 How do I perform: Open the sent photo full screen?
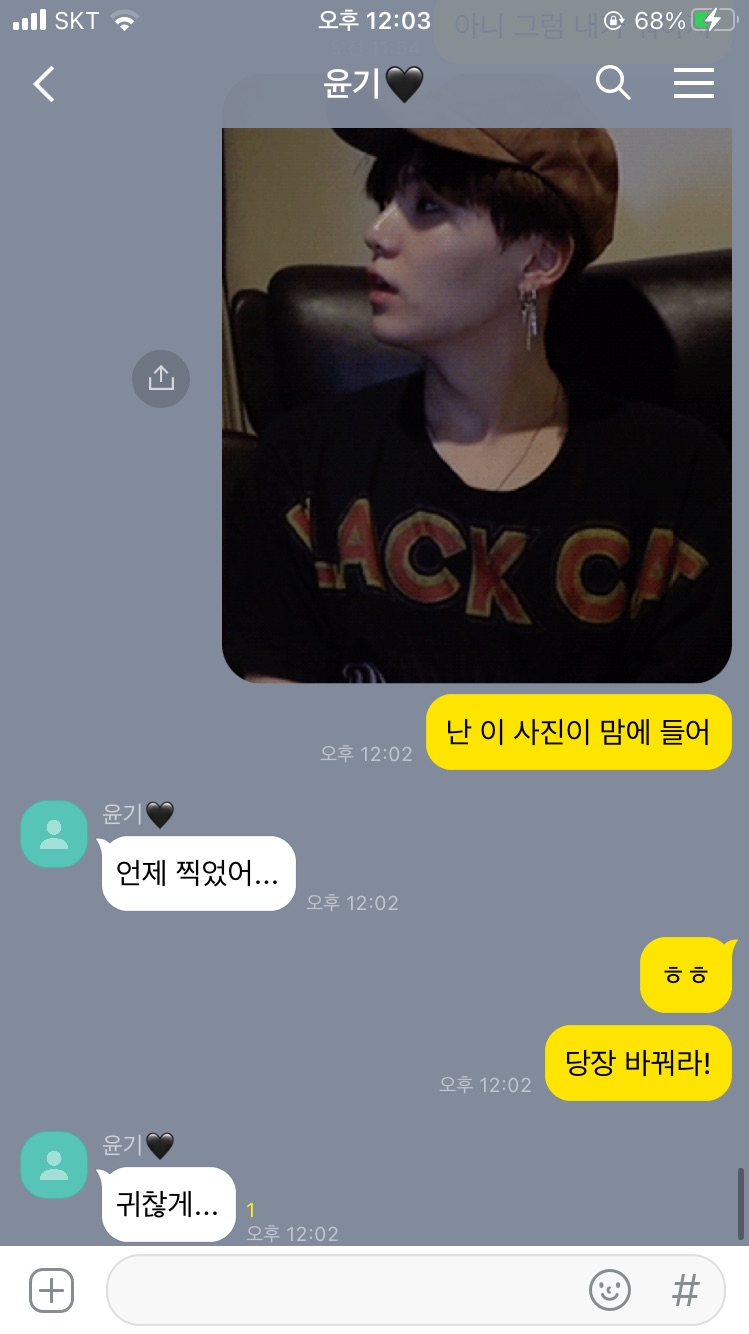tap(476, 400)
